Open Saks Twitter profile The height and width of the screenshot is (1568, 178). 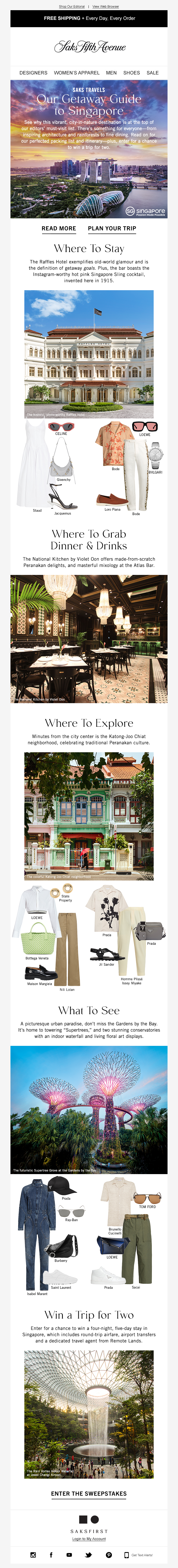point(88,1555)
